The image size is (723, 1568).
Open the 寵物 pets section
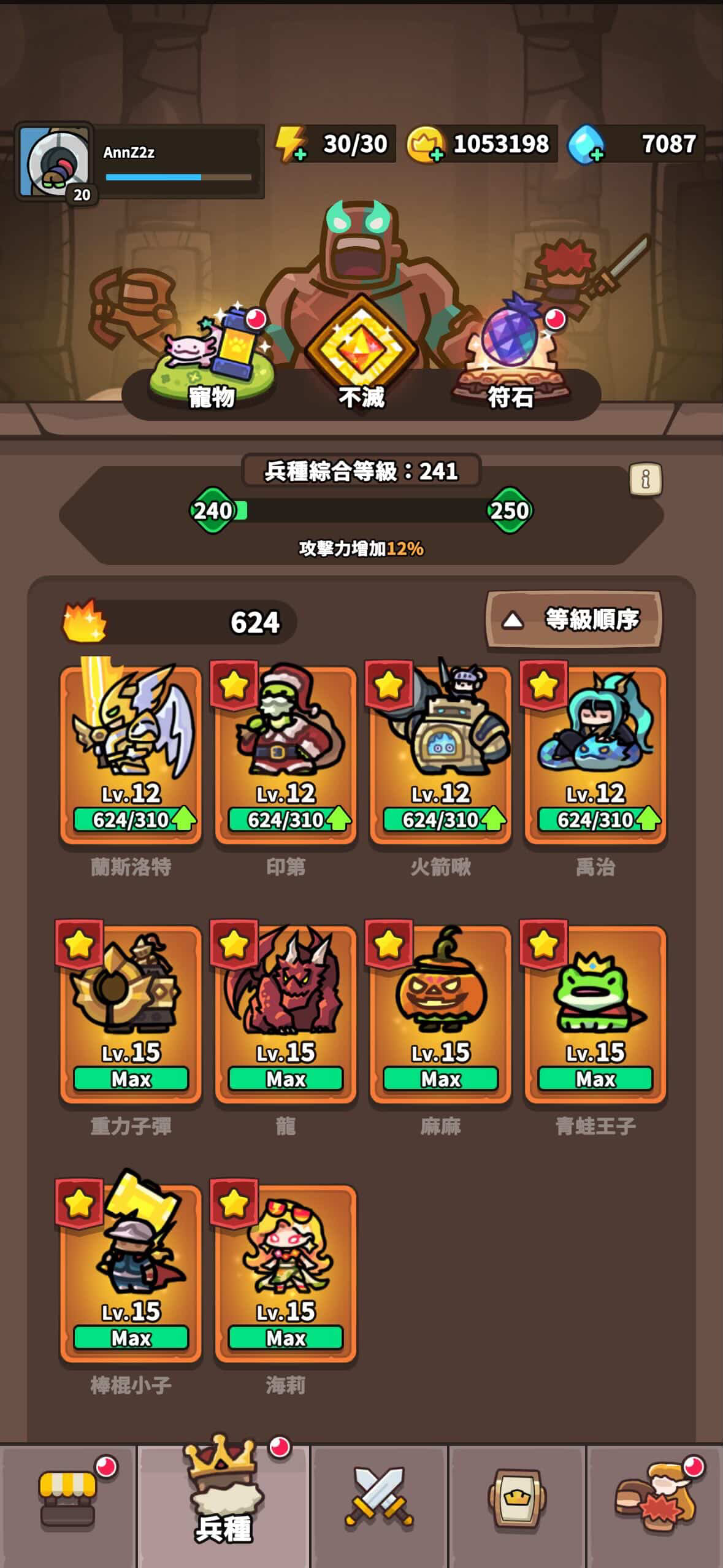click(x=210, y=362)
